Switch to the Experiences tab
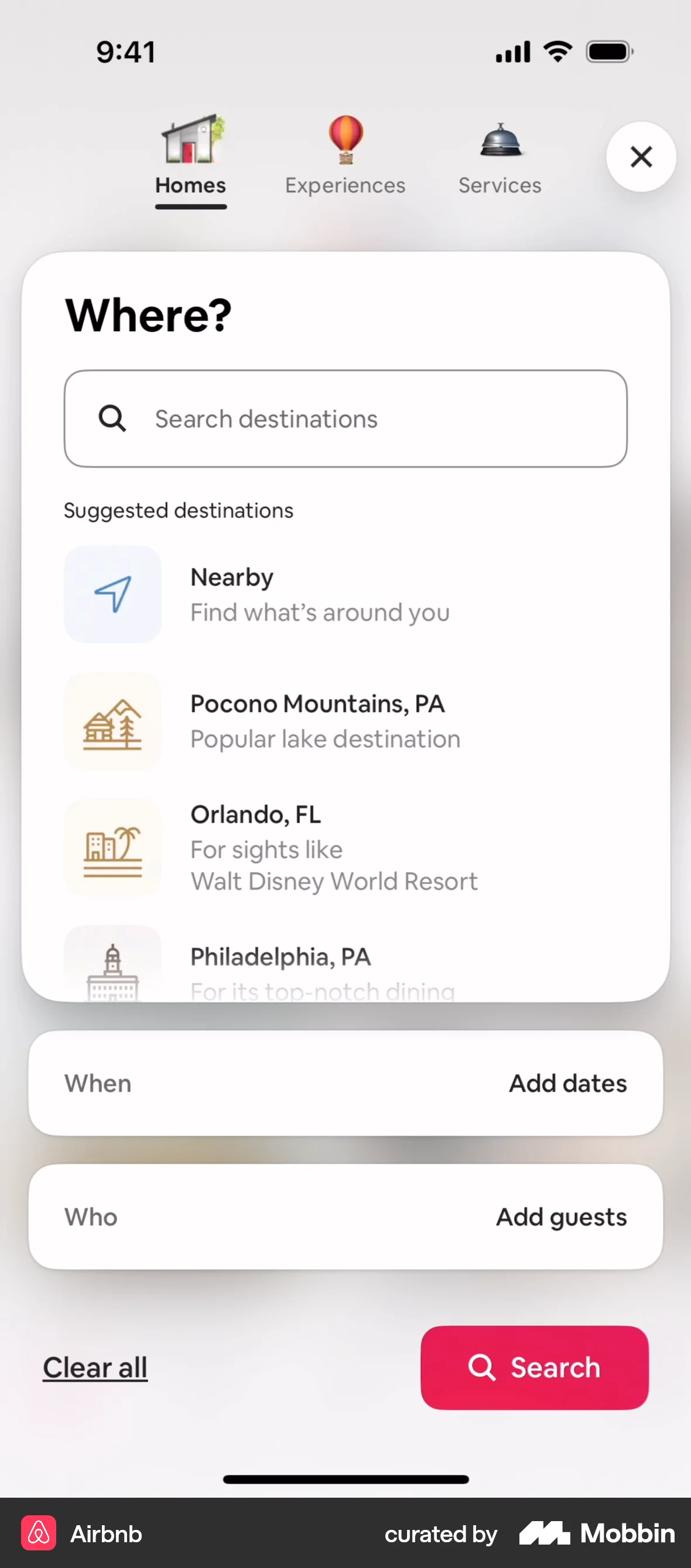691x1568 pixels. coord(344,158)
